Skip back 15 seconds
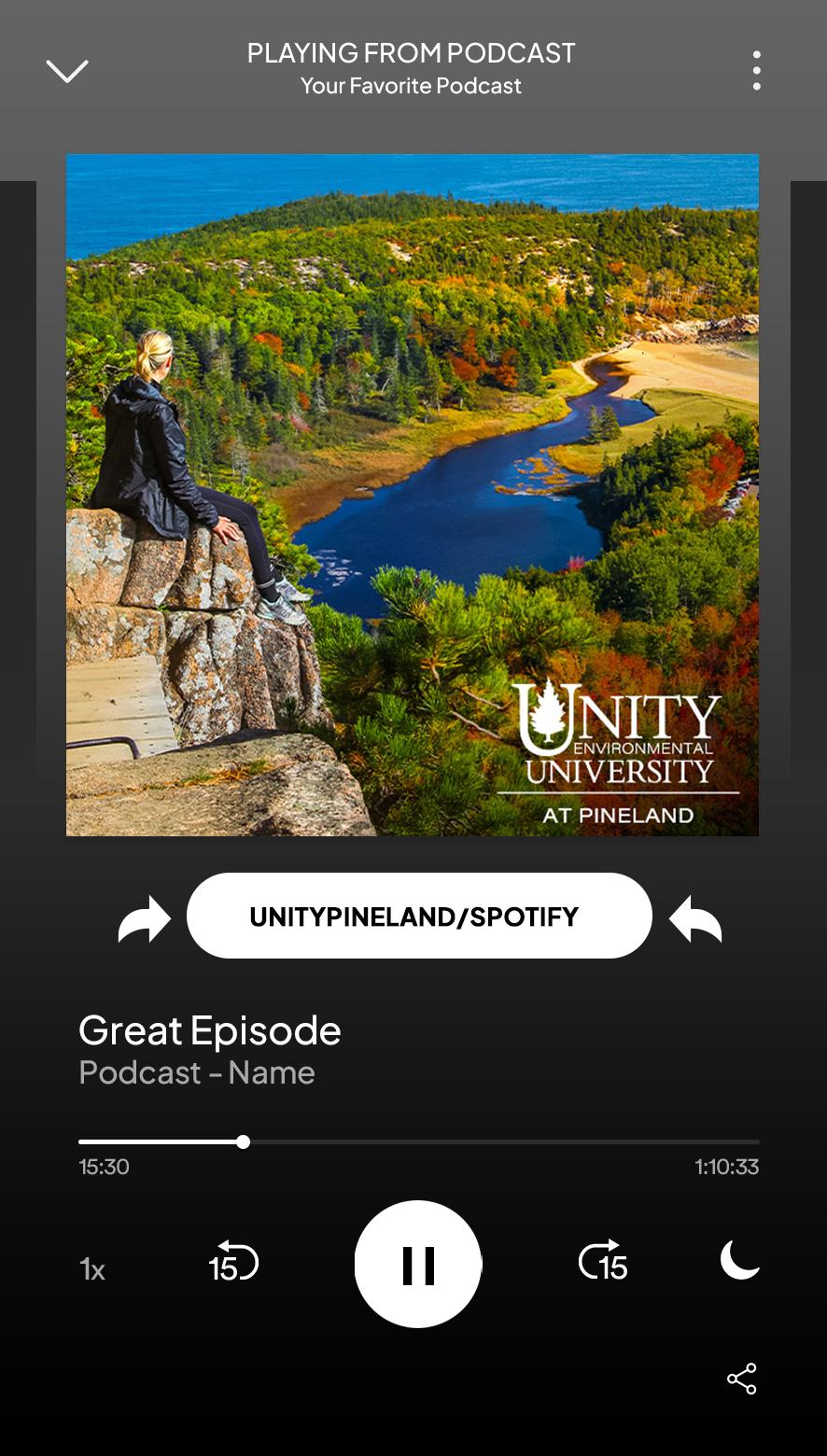The width and height of the screenshot is (827, 1456). (232, 1263)
